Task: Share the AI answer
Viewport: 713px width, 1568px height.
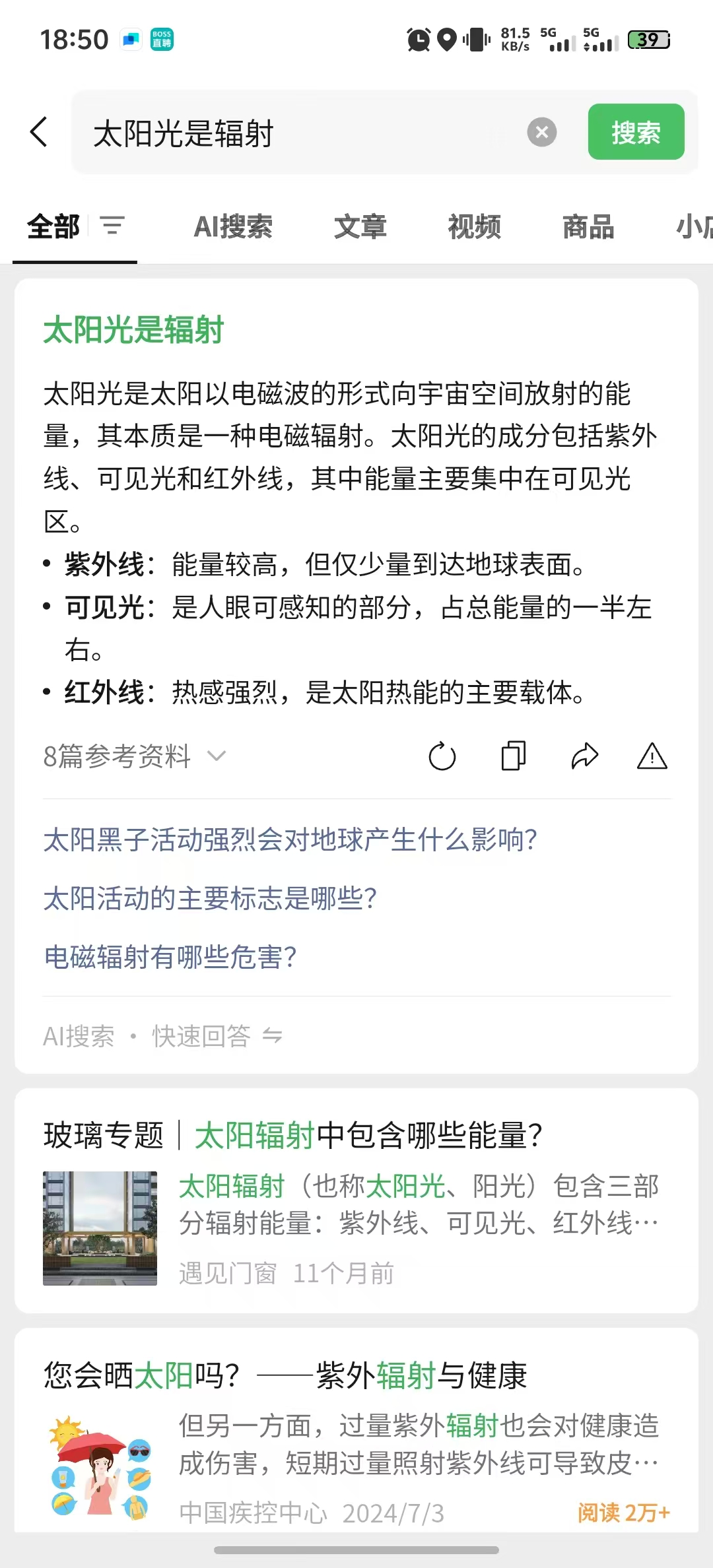Action: [x=584, y=757]
